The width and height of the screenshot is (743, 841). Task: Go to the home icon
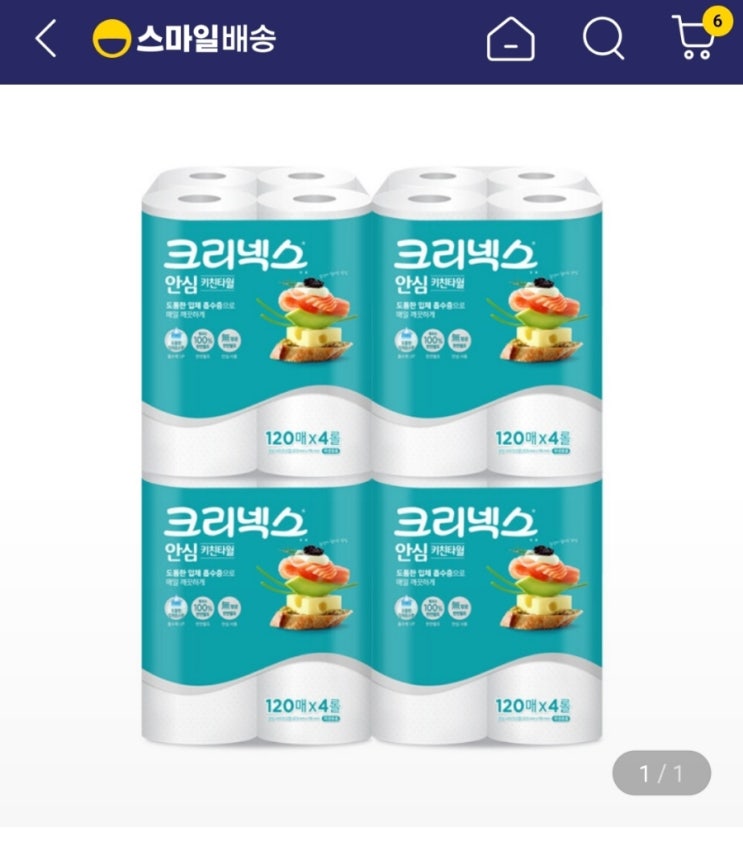[510, 39]
